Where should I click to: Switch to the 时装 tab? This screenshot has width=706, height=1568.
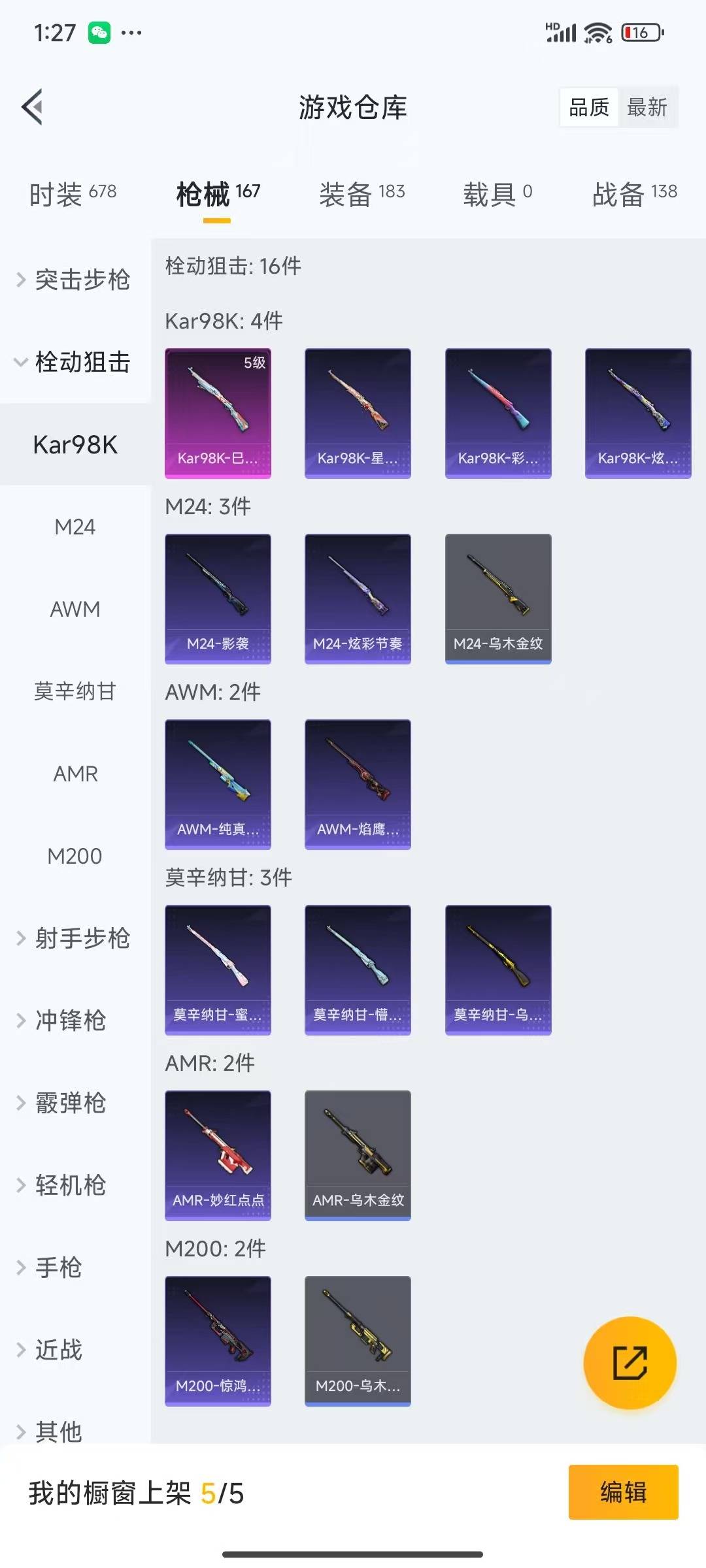[x=73, y=194]
